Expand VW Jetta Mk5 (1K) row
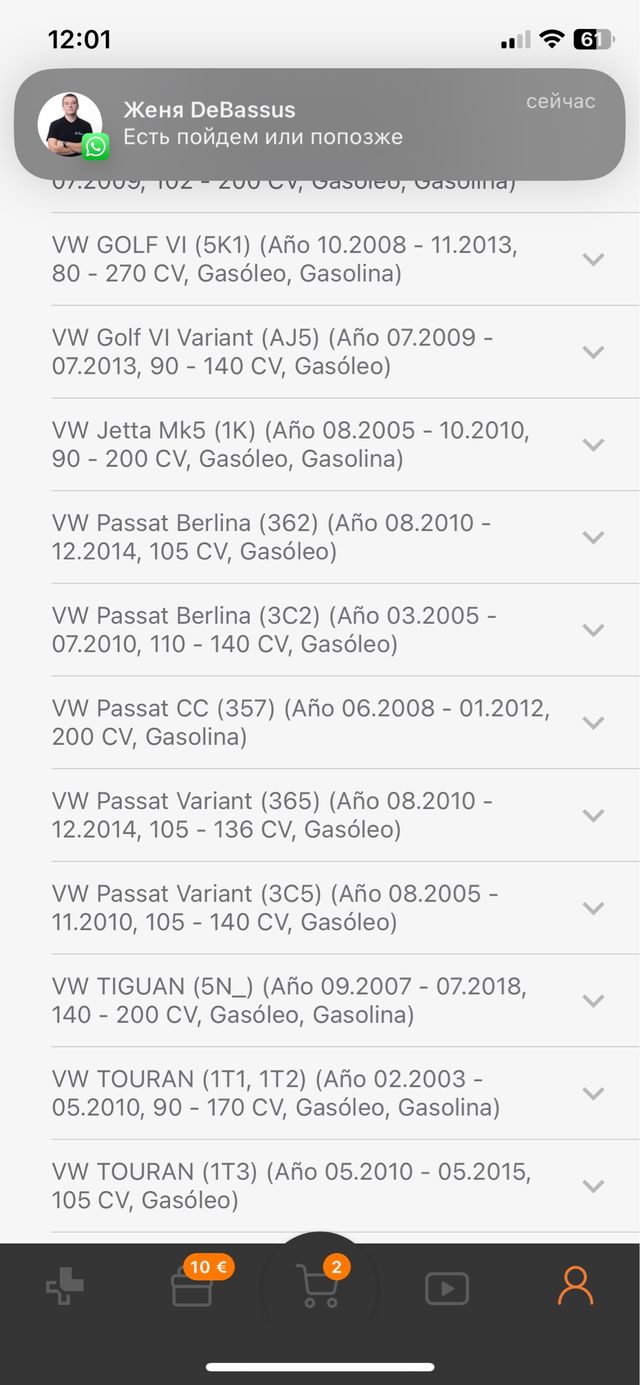The height and width of the screenshot is (1385, 640). click(593, 445)
